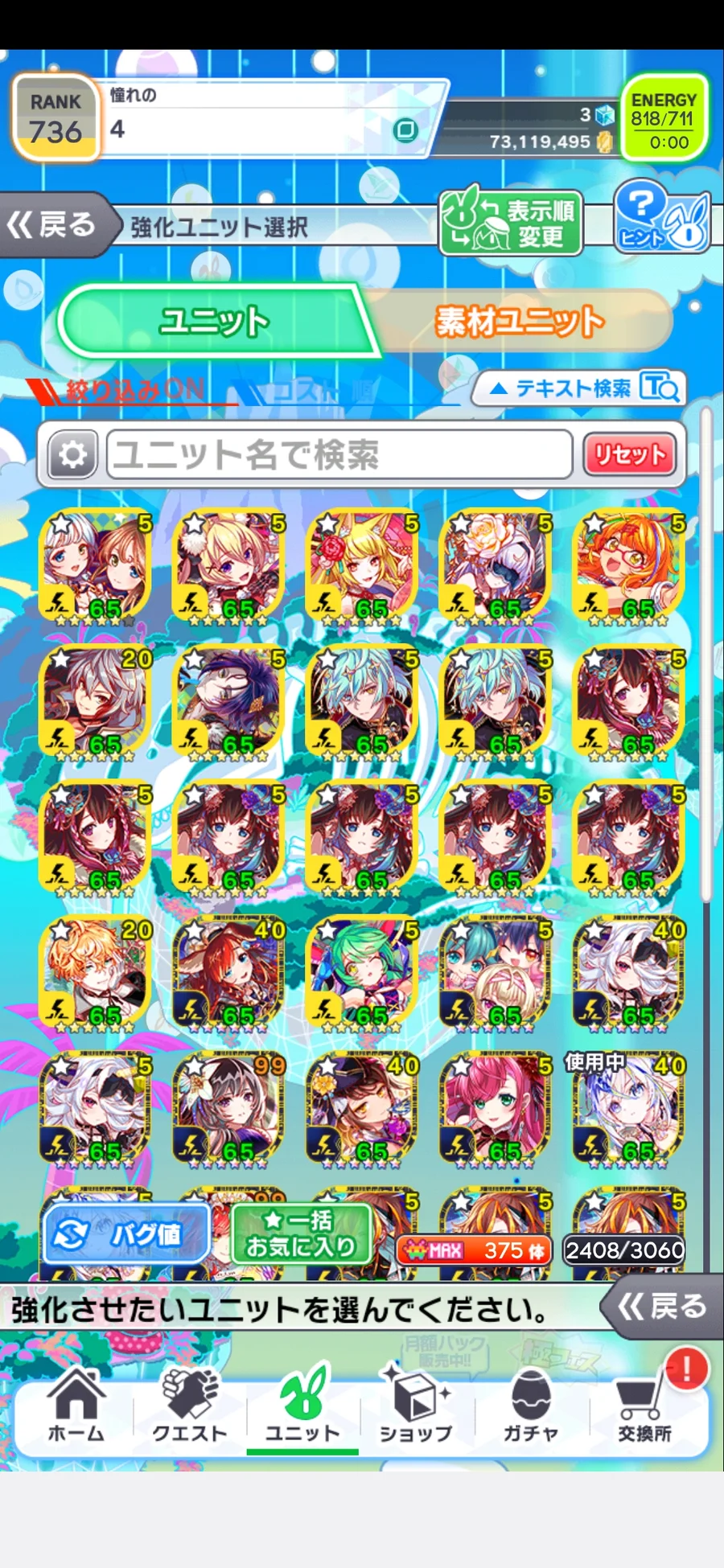Open the クエスト tab
Screen dimensions: 724x1568
pyautogui.click(x=190, y=1407)
